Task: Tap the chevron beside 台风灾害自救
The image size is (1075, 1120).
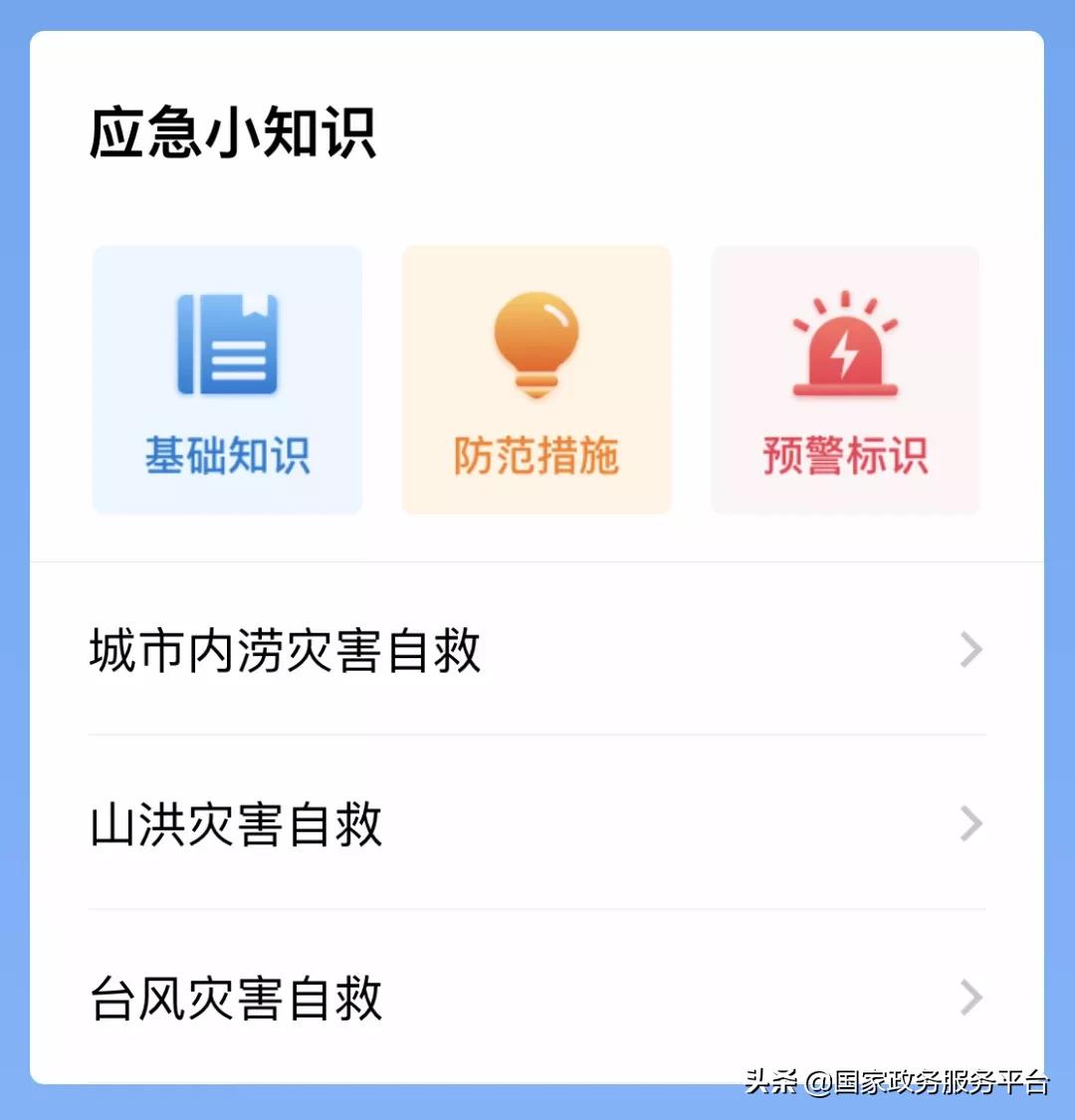Action: pyautogui.click(x=968, y=996)
